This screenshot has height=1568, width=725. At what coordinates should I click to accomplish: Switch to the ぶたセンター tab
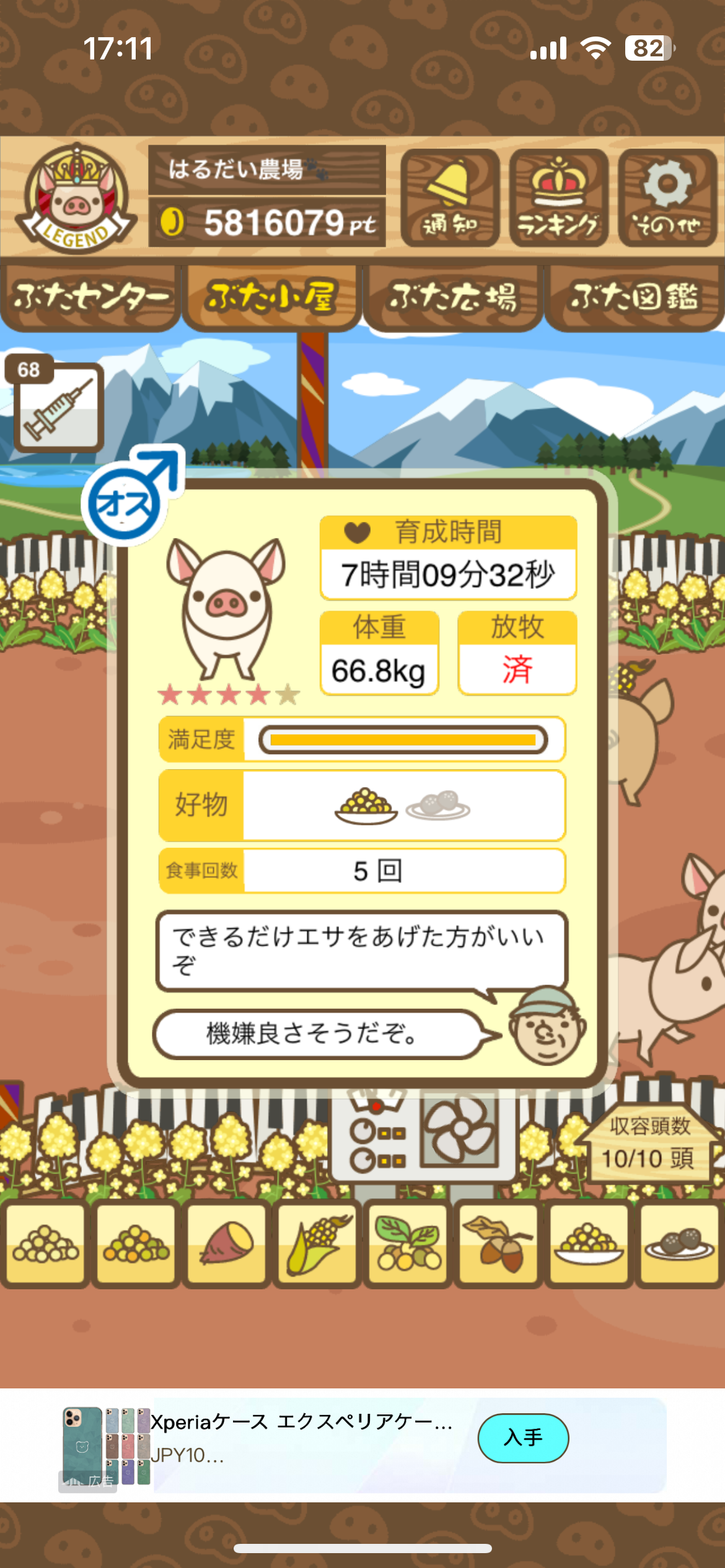click(90, 297)
